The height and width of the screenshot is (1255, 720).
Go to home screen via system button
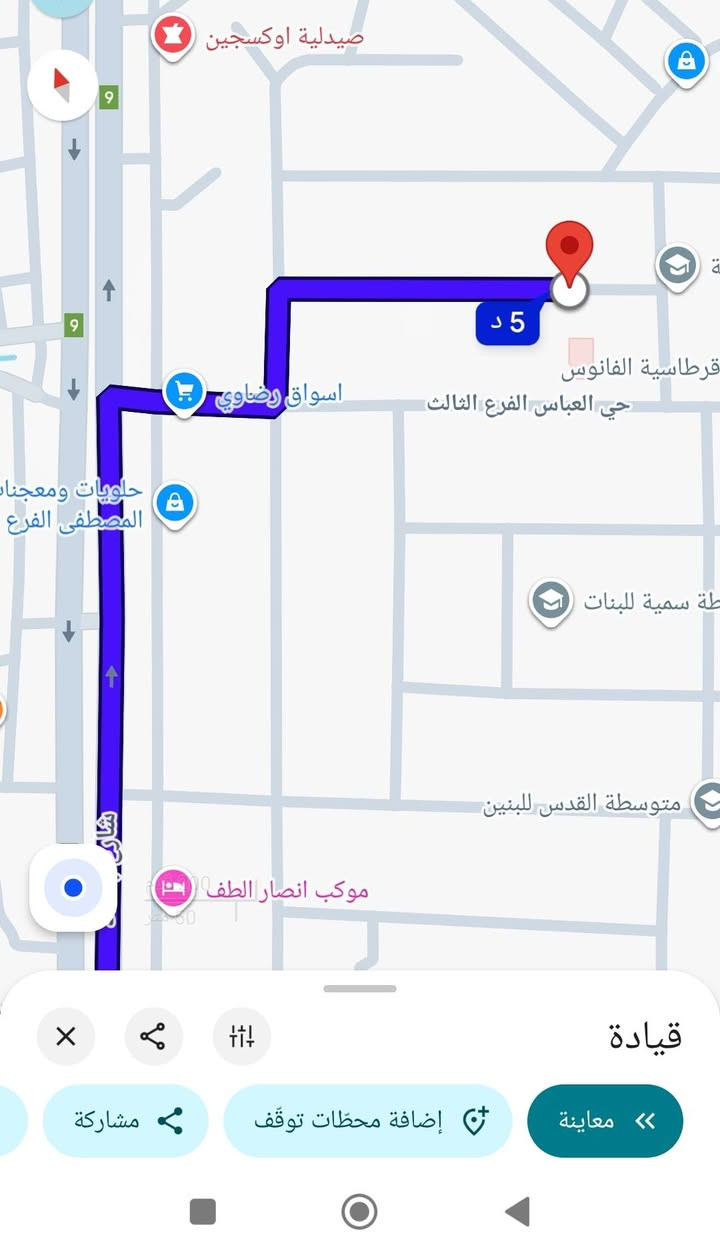point(359,1212)
